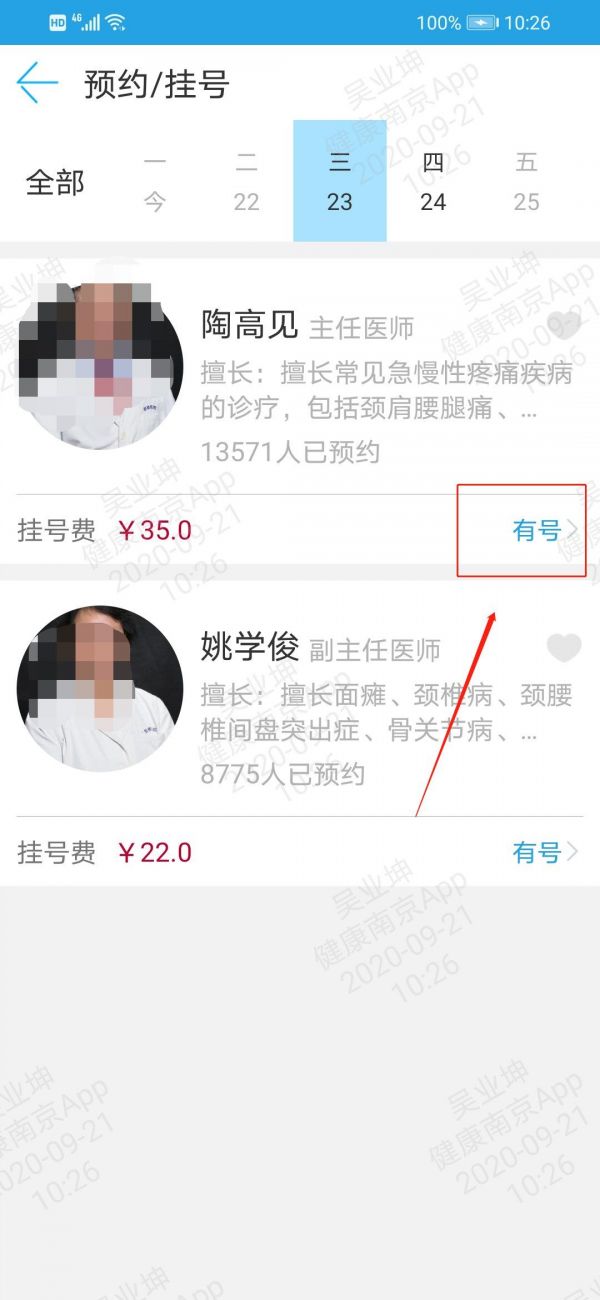600x1300 pixels.
Task: Favorite doctor 姚学俊 with the heart icon
Action: [x=564, y=648]
